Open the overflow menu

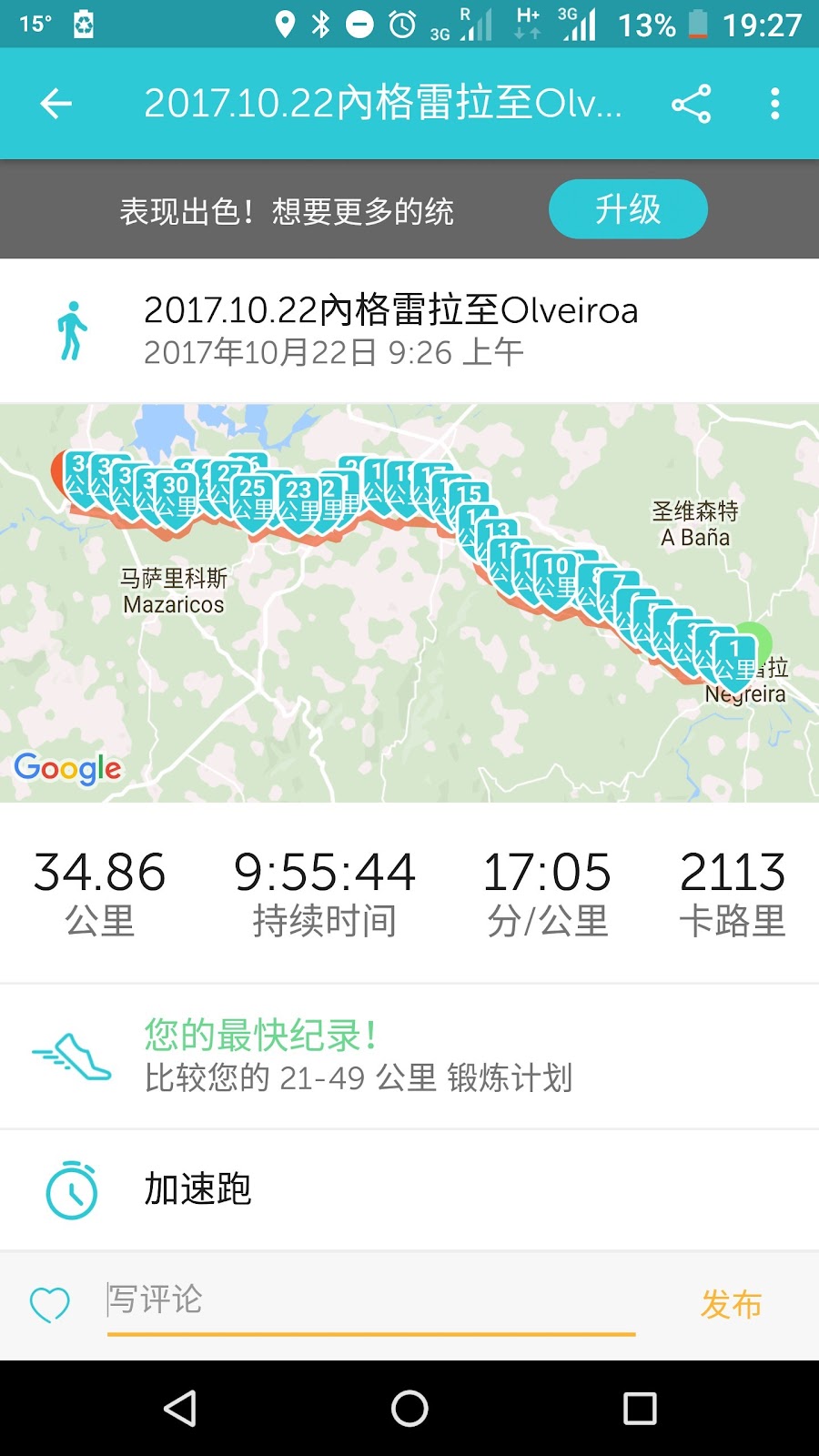click(x=774, y=104)
